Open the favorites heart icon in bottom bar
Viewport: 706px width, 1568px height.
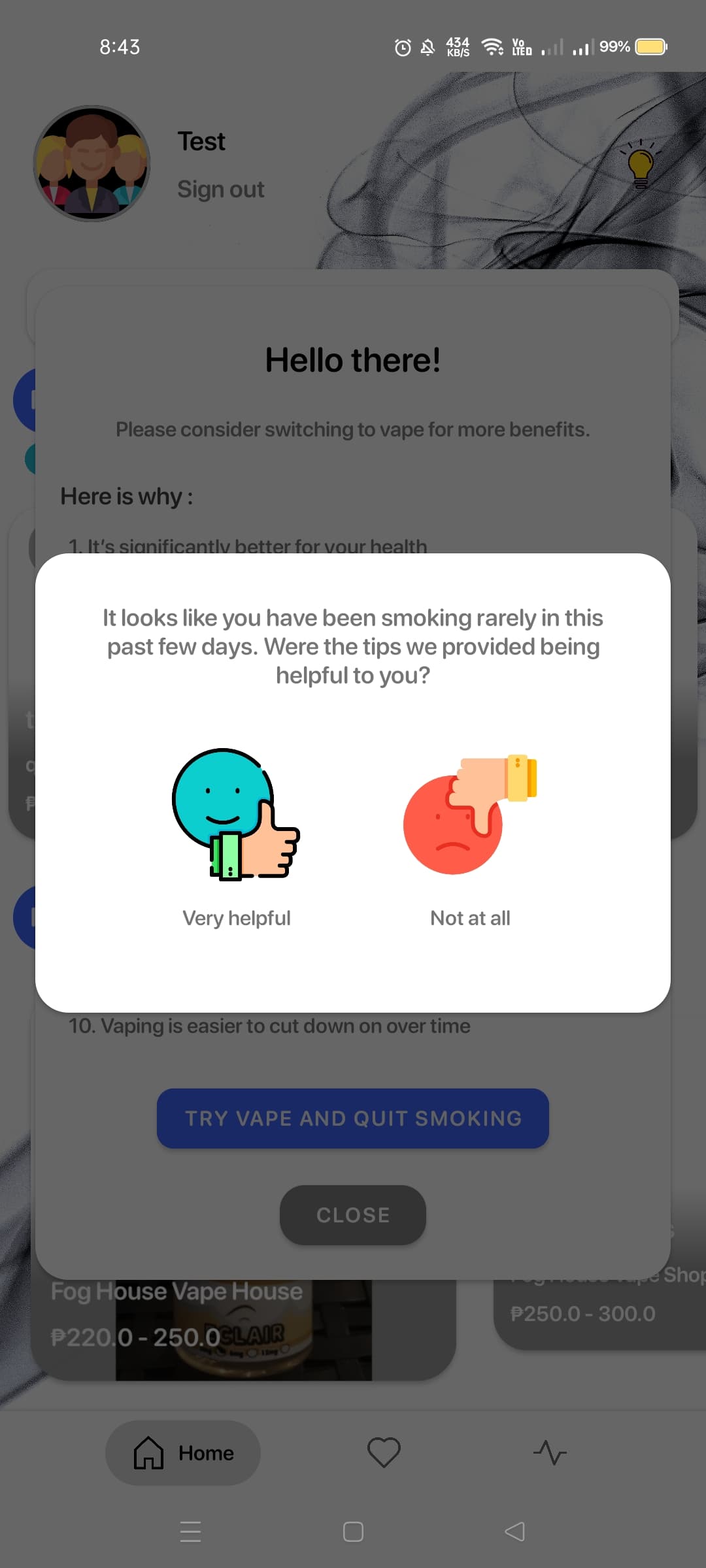(384, 1453)
